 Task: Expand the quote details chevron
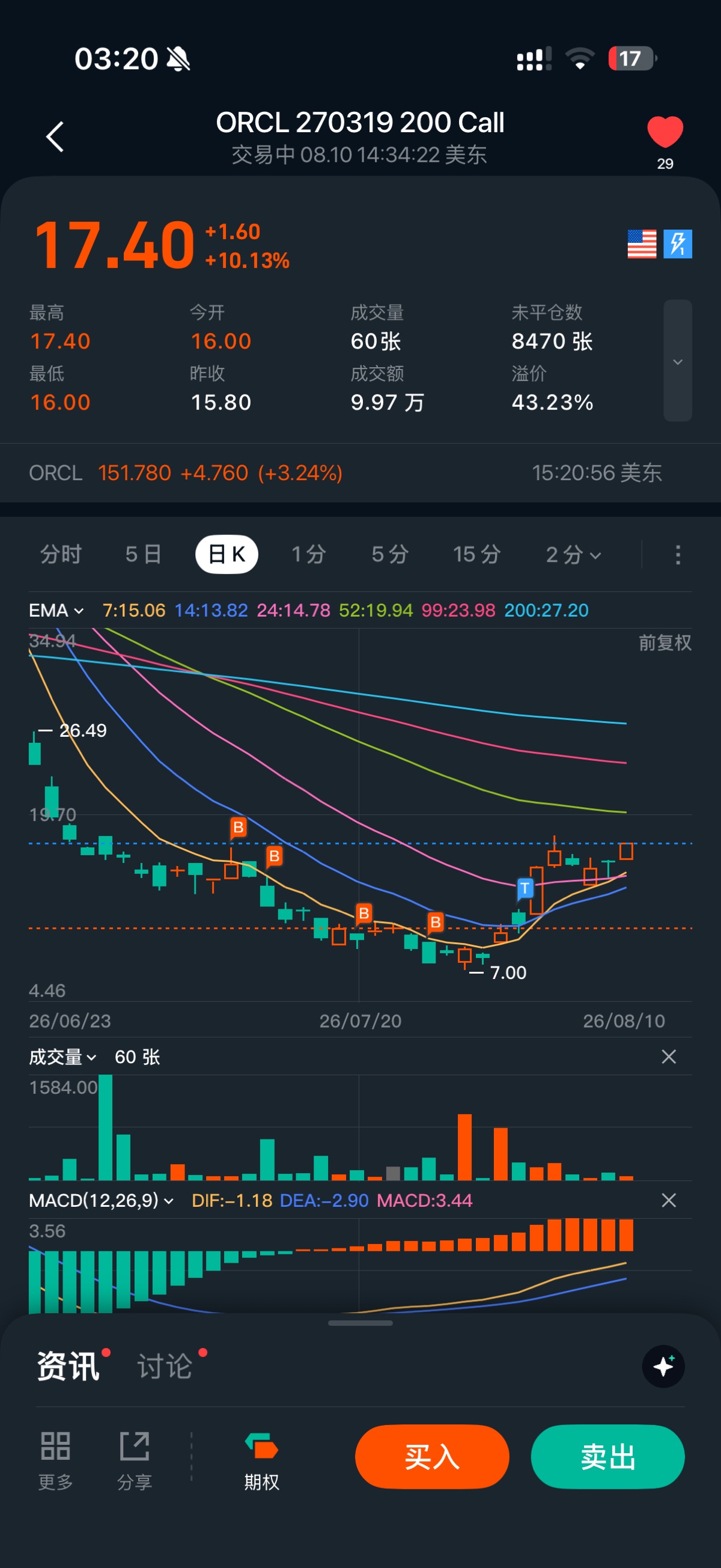[x=677, y=361]
